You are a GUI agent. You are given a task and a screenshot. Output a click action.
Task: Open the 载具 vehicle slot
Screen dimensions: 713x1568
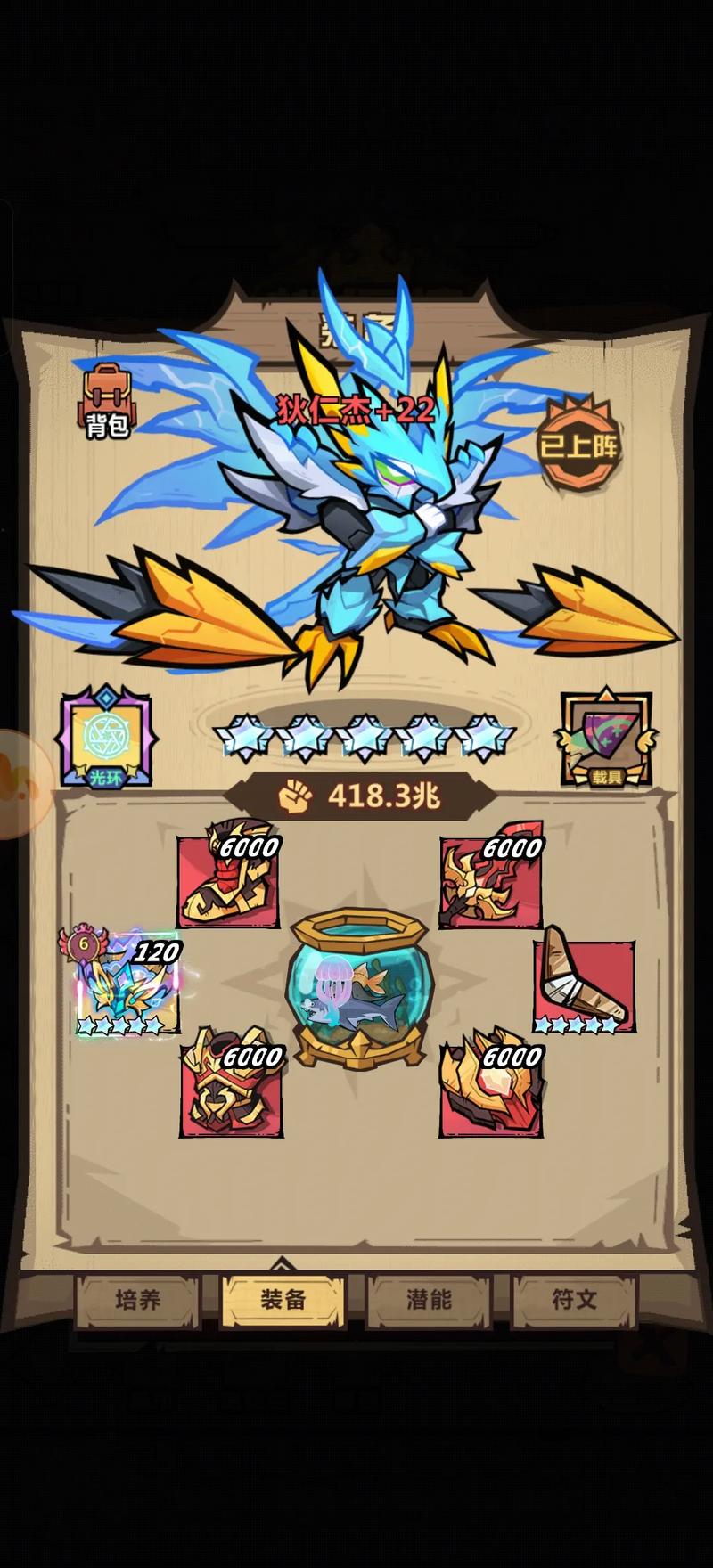[x=606, y=739]
